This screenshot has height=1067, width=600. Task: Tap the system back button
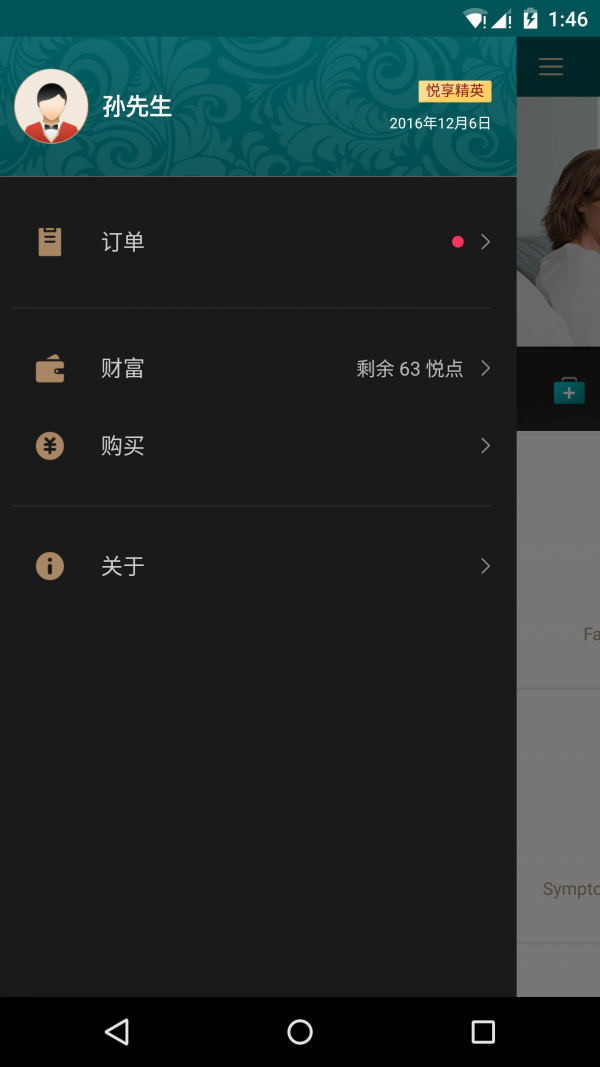coord(117,1032)
